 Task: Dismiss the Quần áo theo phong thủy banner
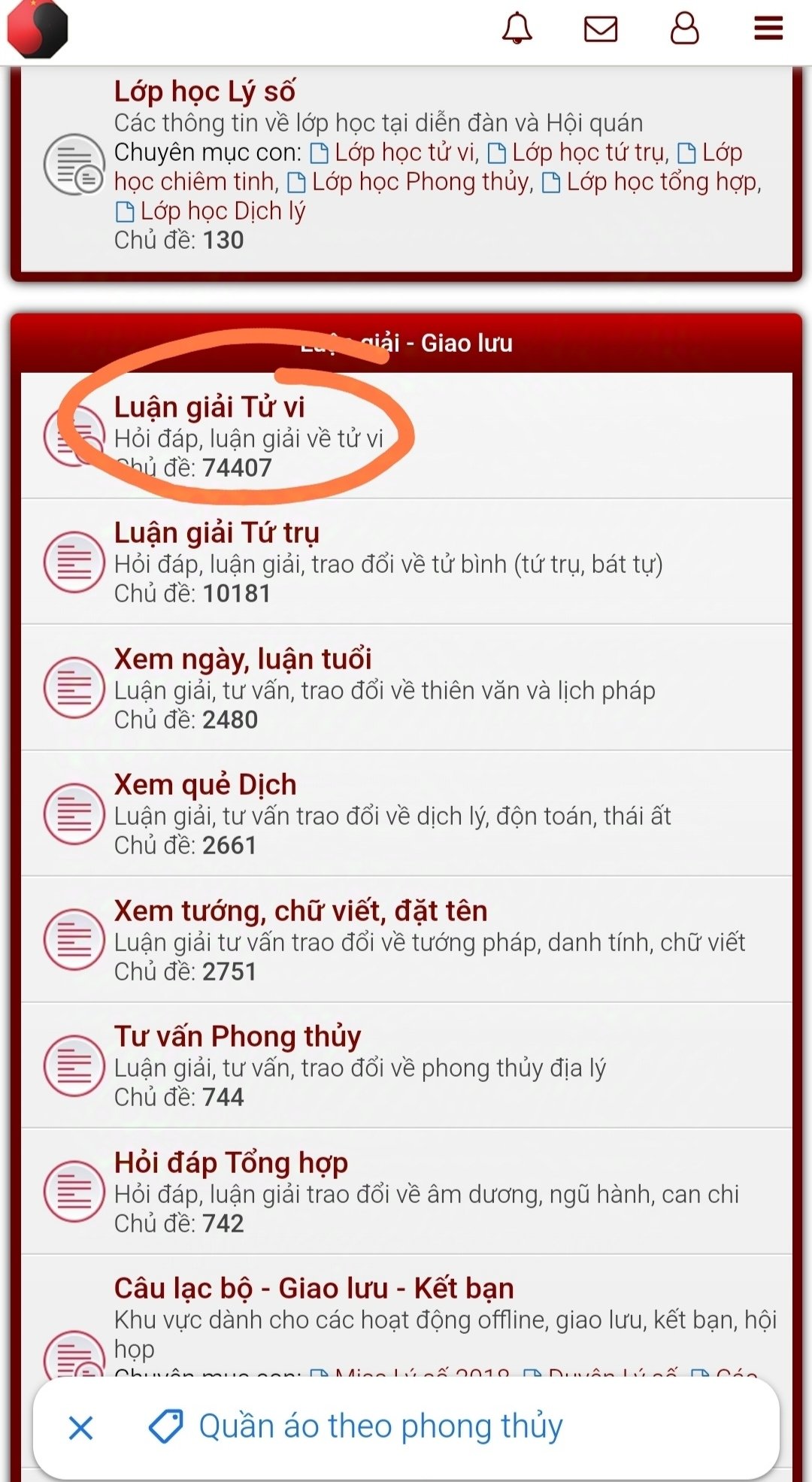(80, 1427)
